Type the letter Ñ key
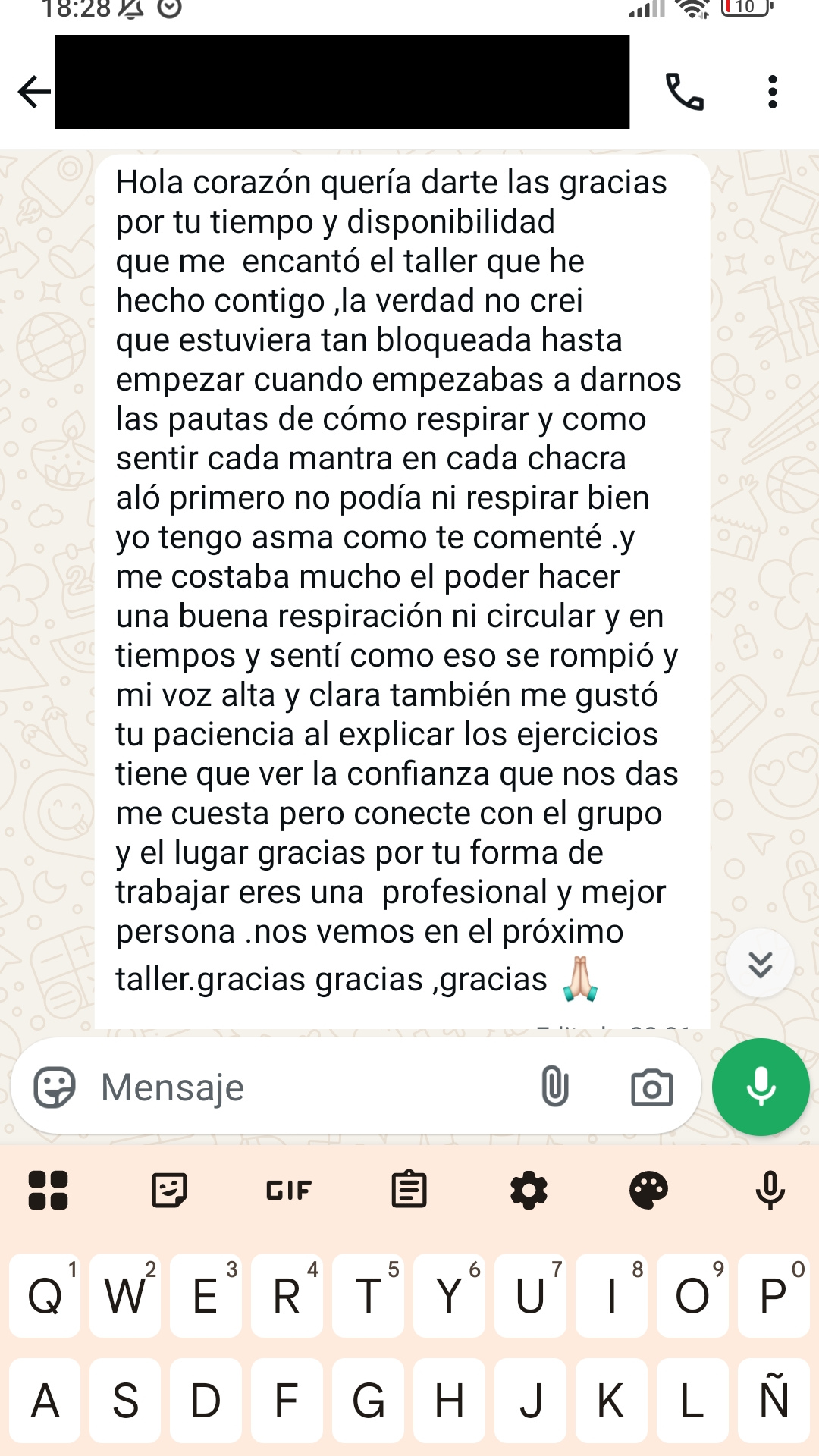Image resolution: width=819 pixels, height=1456 pixels. (773, 1400)
